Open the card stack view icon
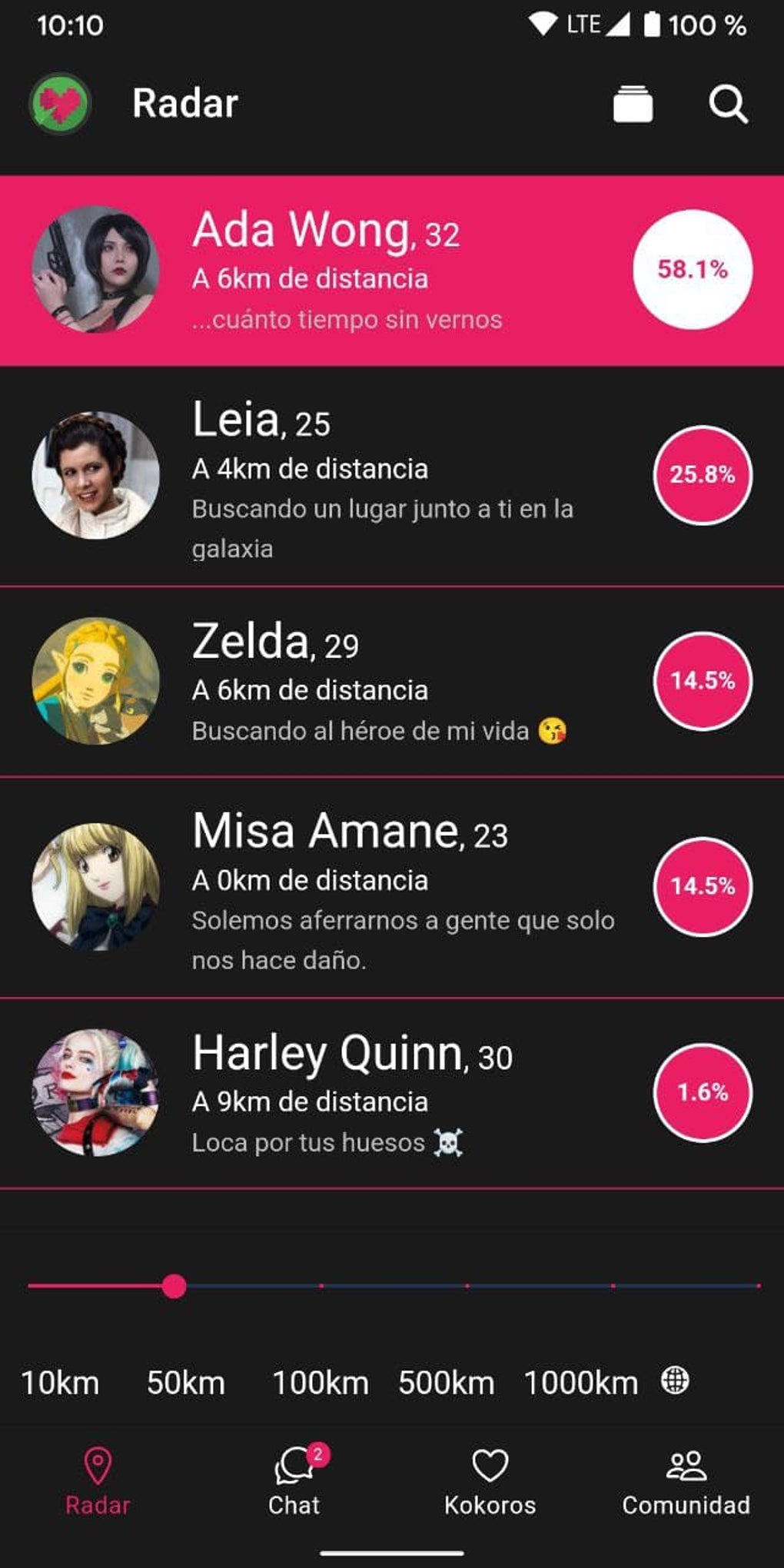This screenshot has height=1568, width=784. point(633,104)
